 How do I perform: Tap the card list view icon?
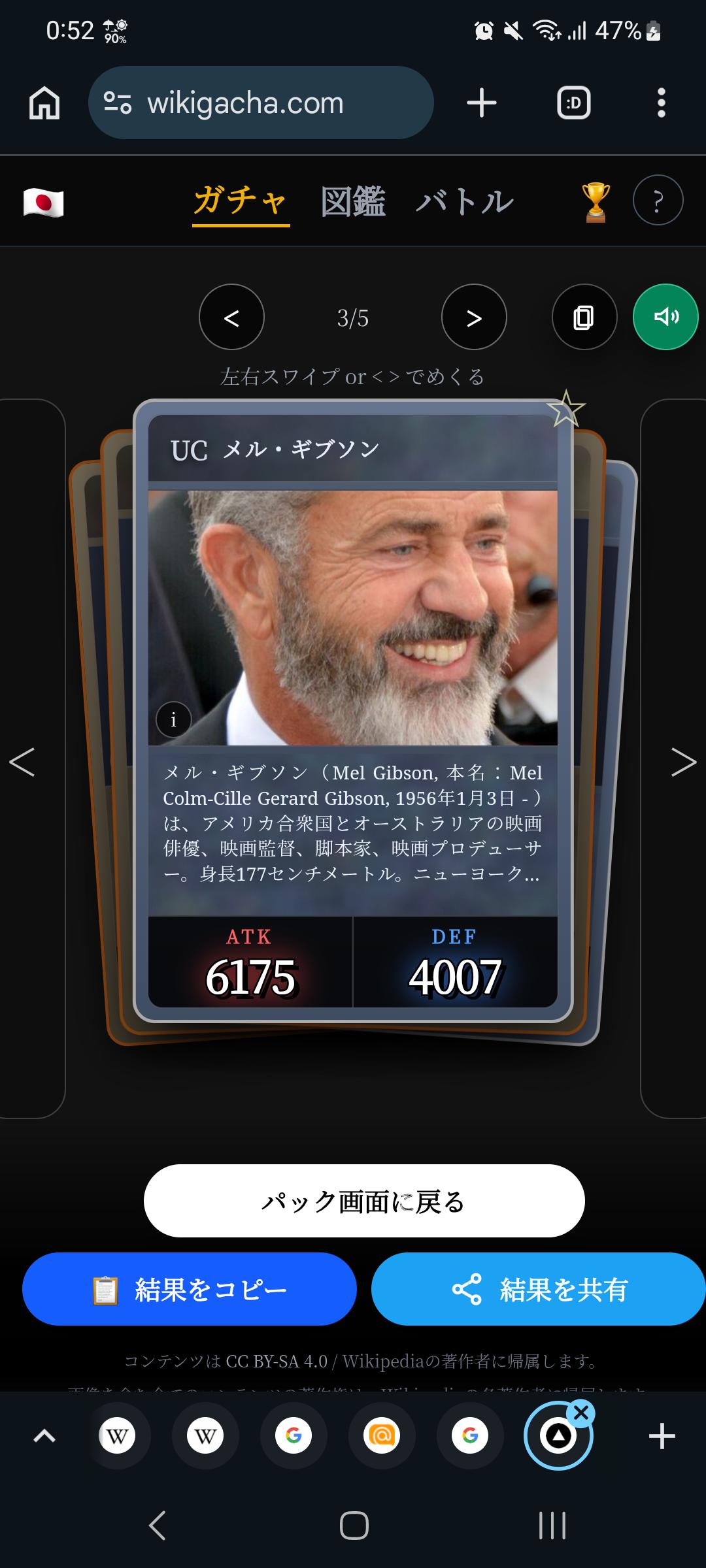click(x=584, y=318)
